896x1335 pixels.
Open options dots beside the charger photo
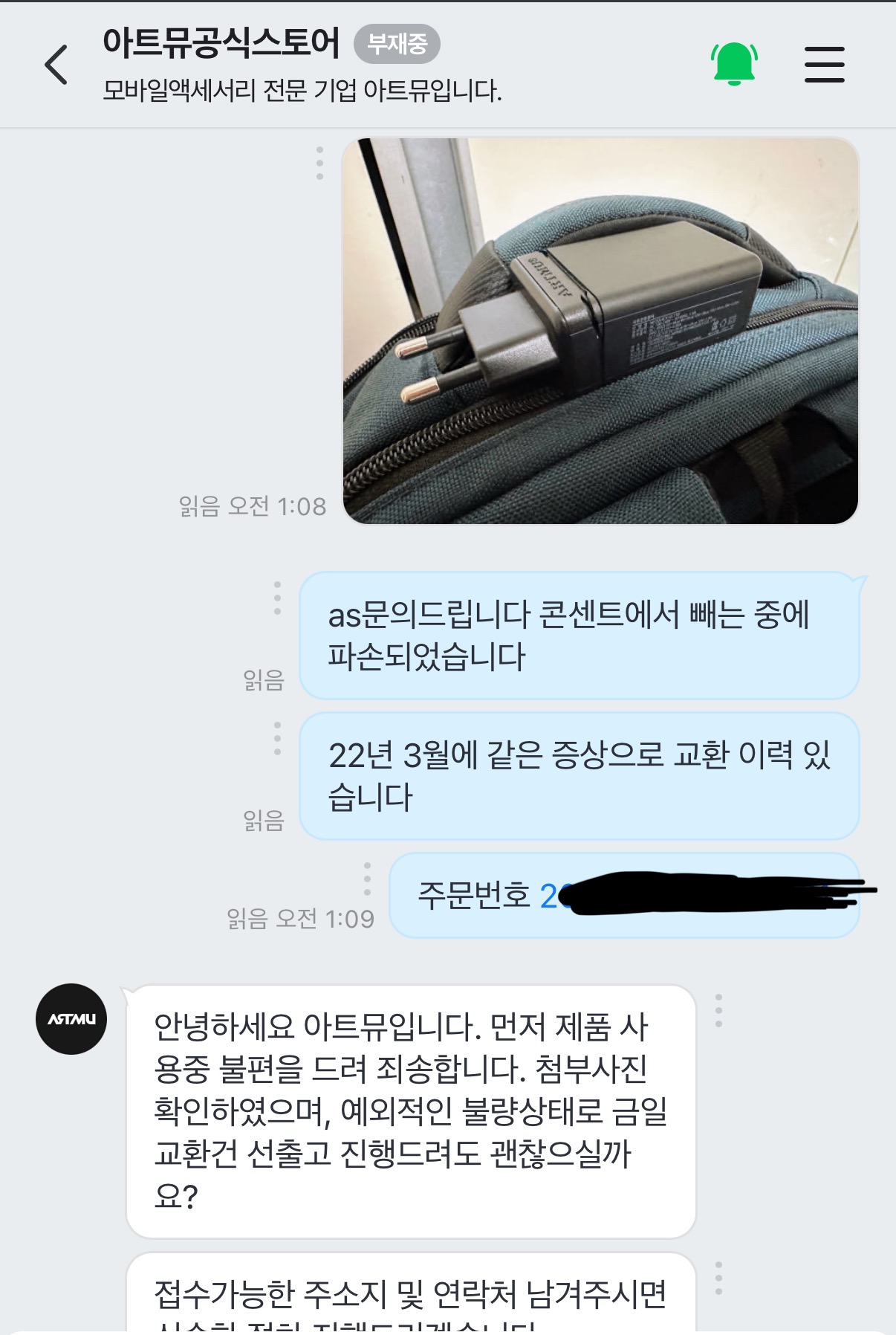pos(319,163)
